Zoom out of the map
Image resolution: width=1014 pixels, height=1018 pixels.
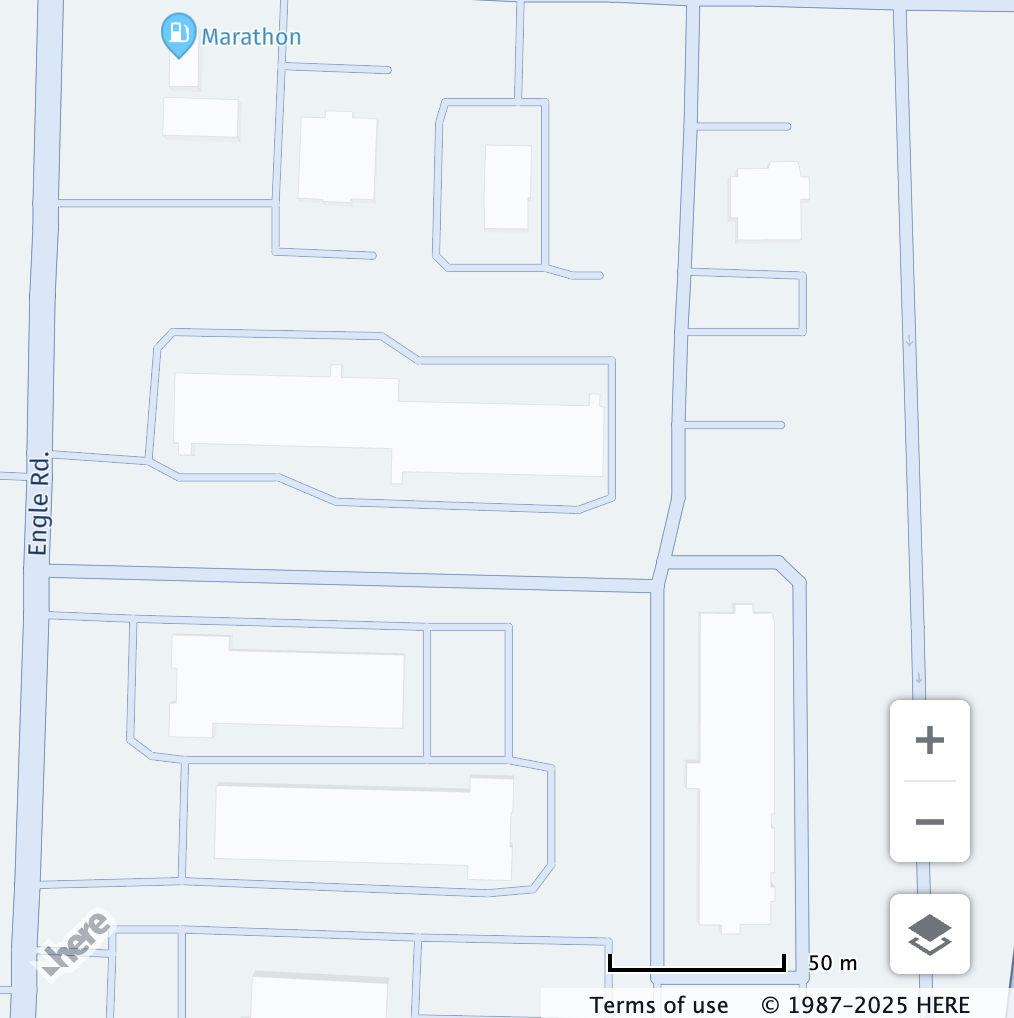coord(929,822)
